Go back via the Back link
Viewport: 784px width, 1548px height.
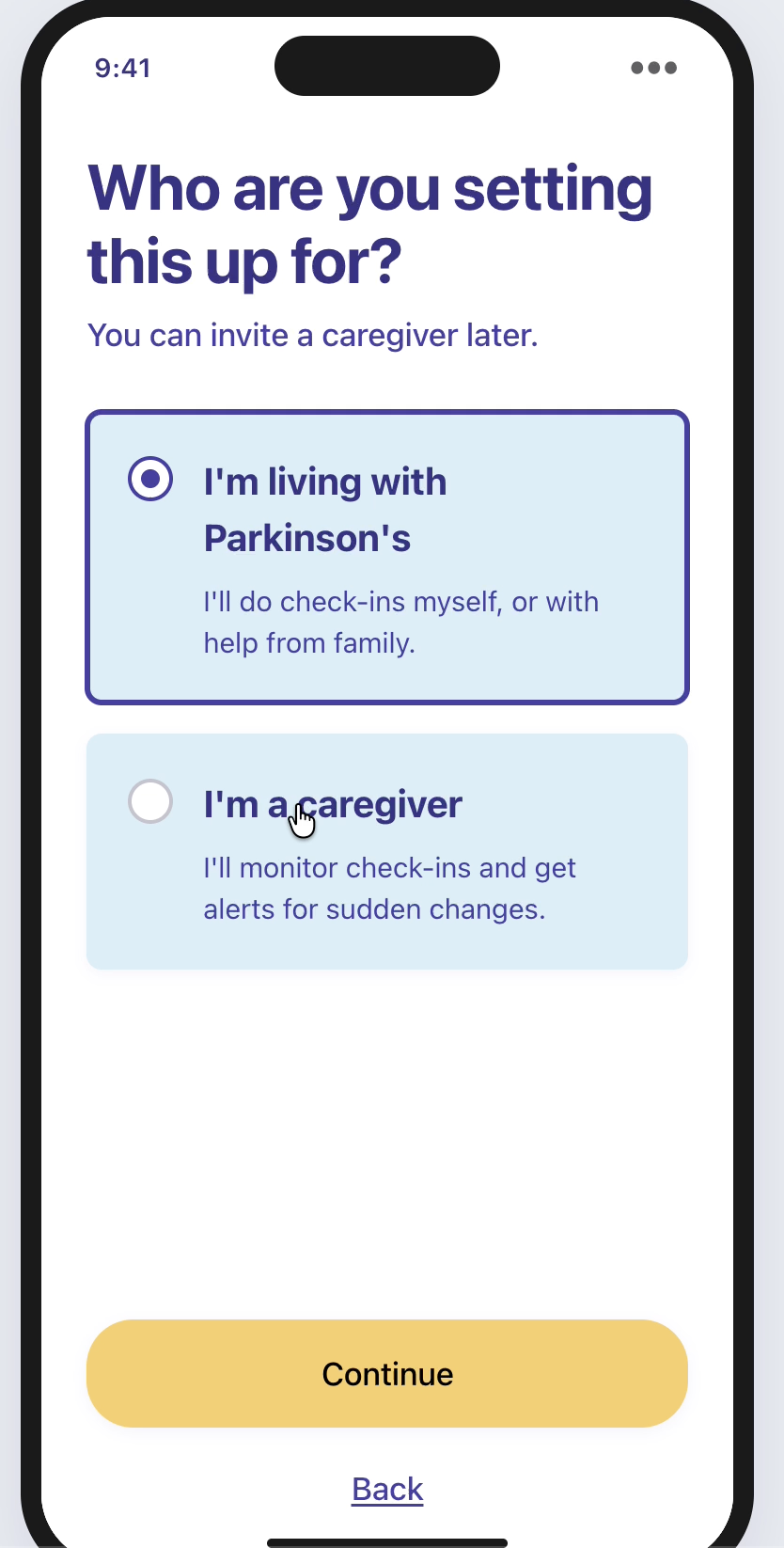click(x=387, y=1489)
